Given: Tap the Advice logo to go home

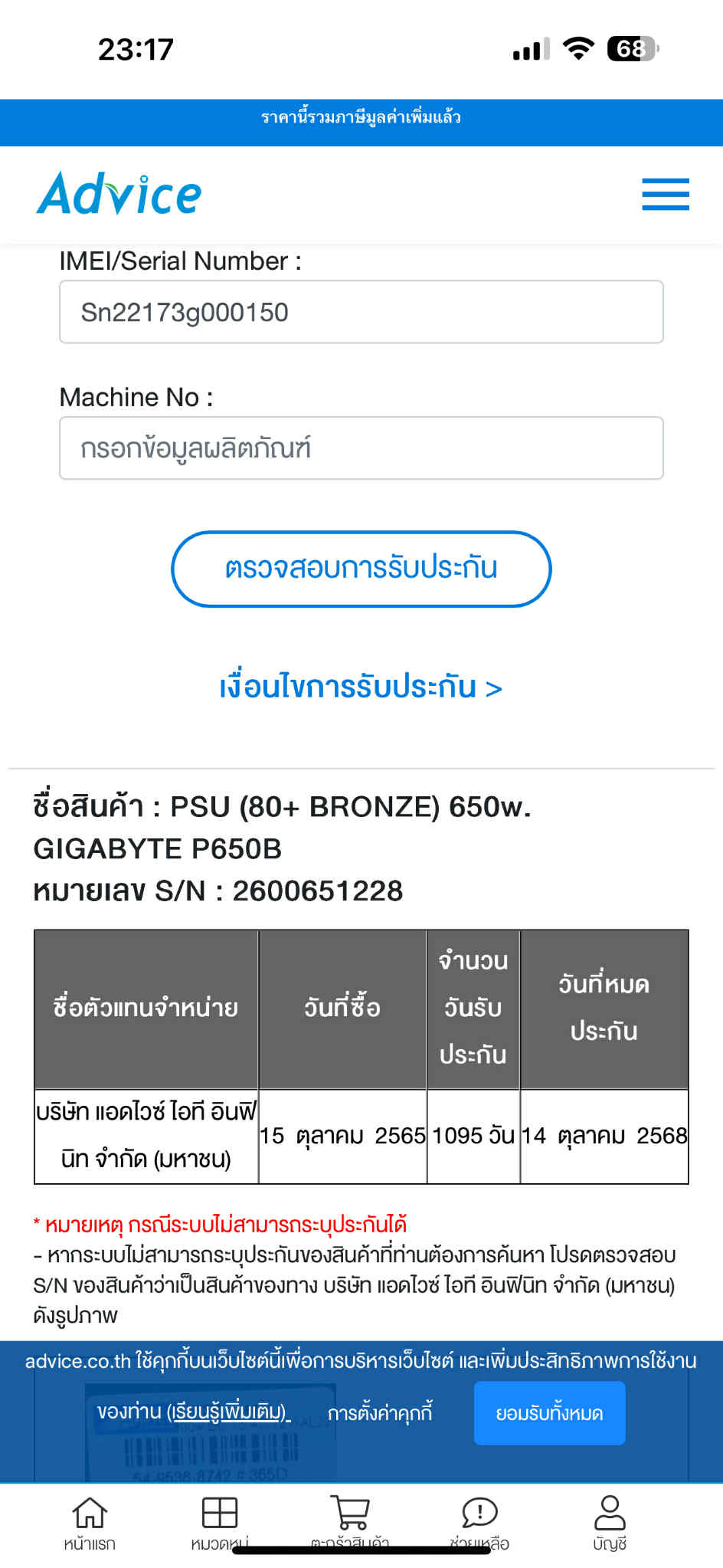Looking at the screenshot, I should [119, 194].
